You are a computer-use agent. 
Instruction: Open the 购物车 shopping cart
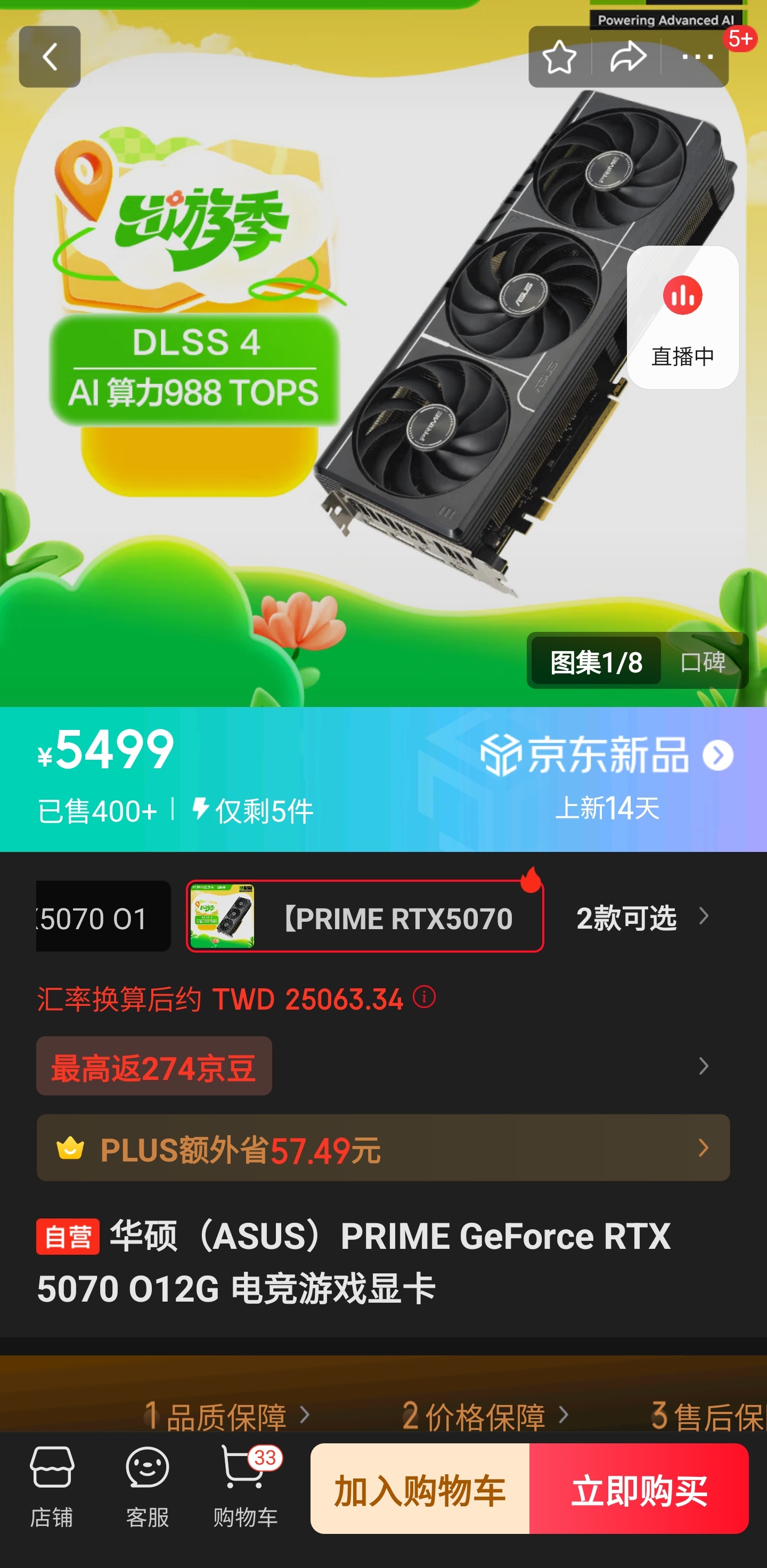tap(246, 1486)
